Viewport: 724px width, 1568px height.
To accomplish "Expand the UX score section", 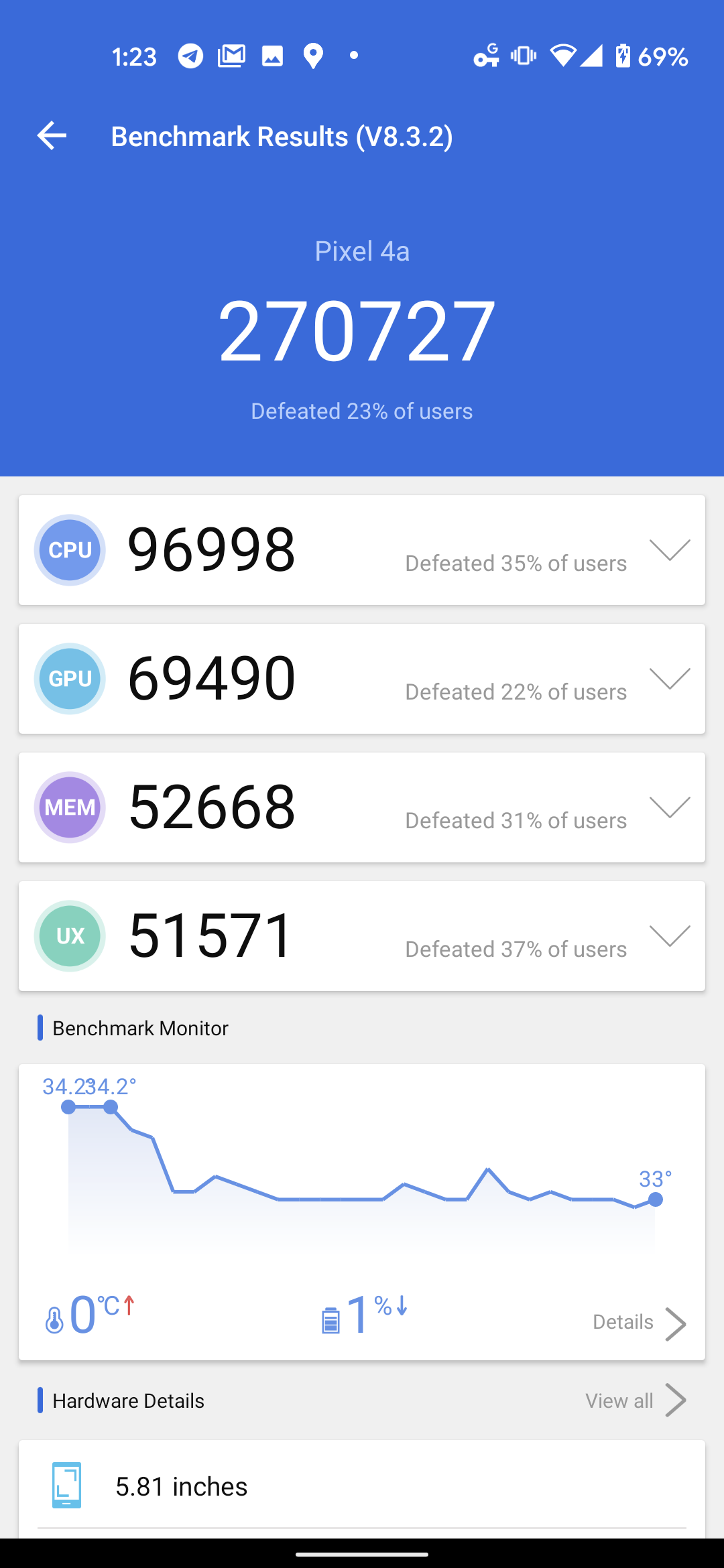I will [670, 936].
